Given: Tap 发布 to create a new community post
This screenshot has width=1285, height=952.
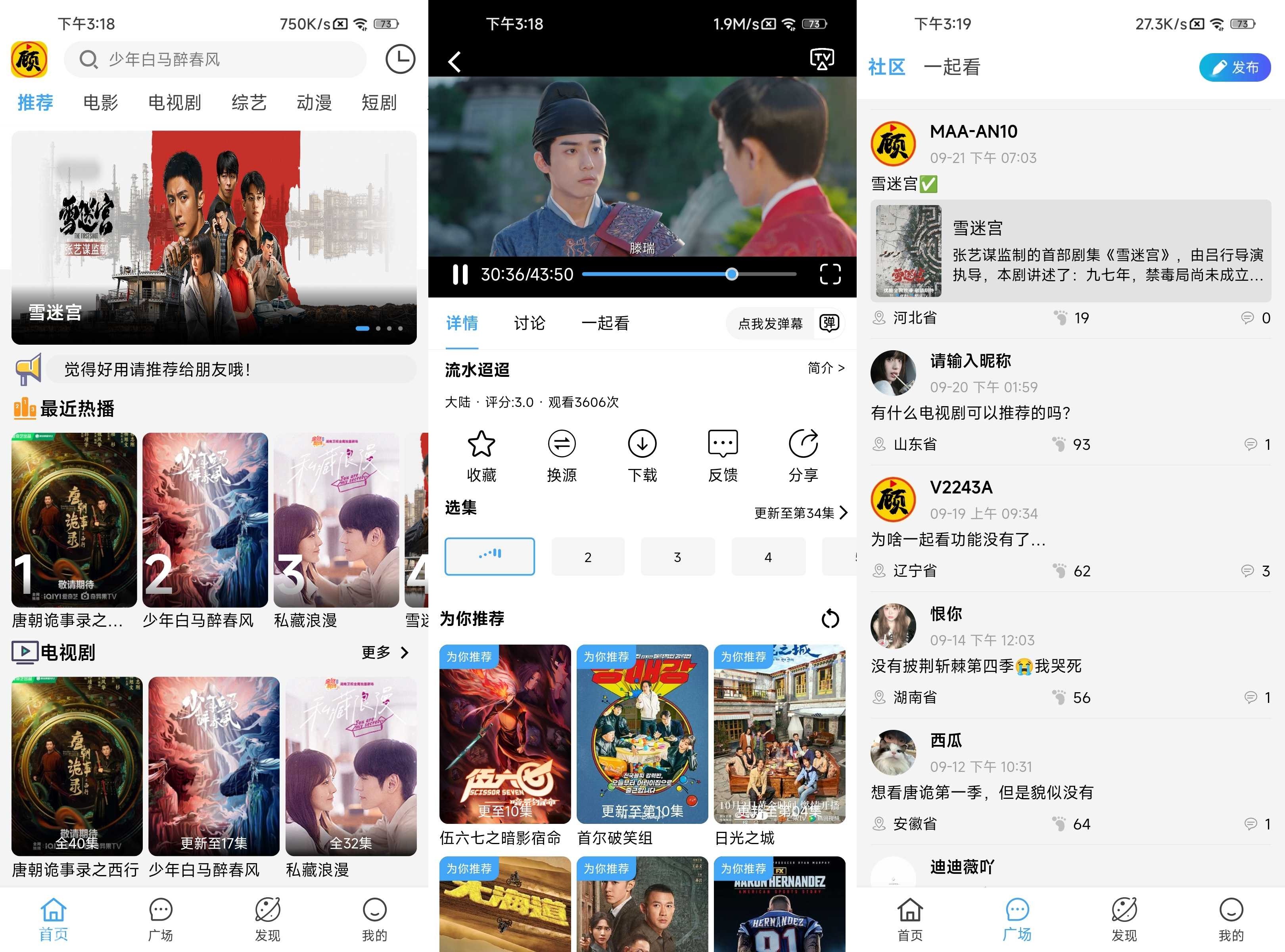Looking at the screenshot, I should pyautogui.click(x=1234, y=67).
